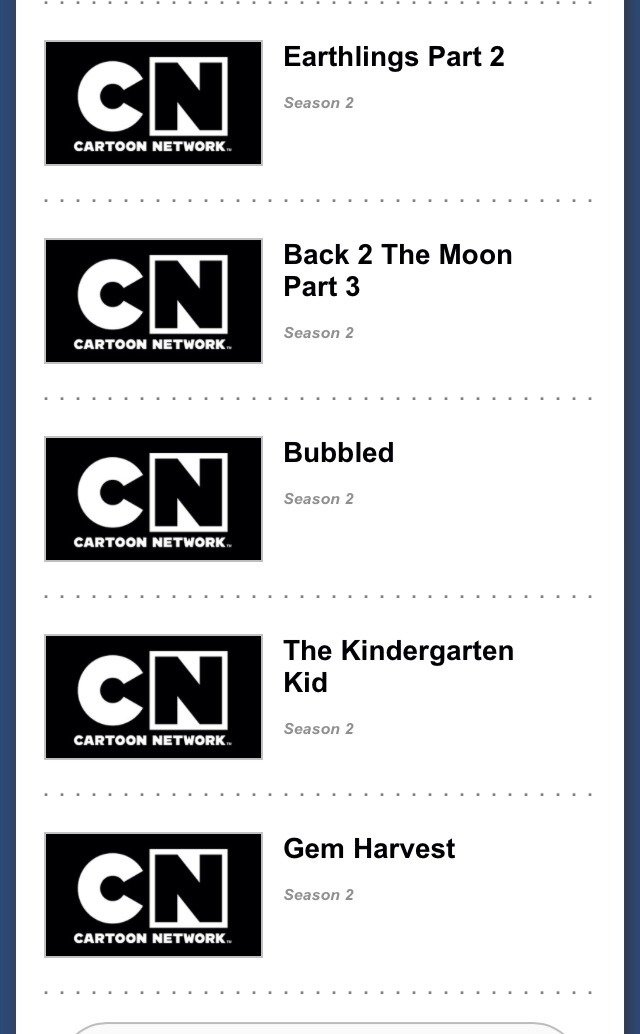
Task: Open the Earthlings Part 2 episode
Action: pos(393,58)
